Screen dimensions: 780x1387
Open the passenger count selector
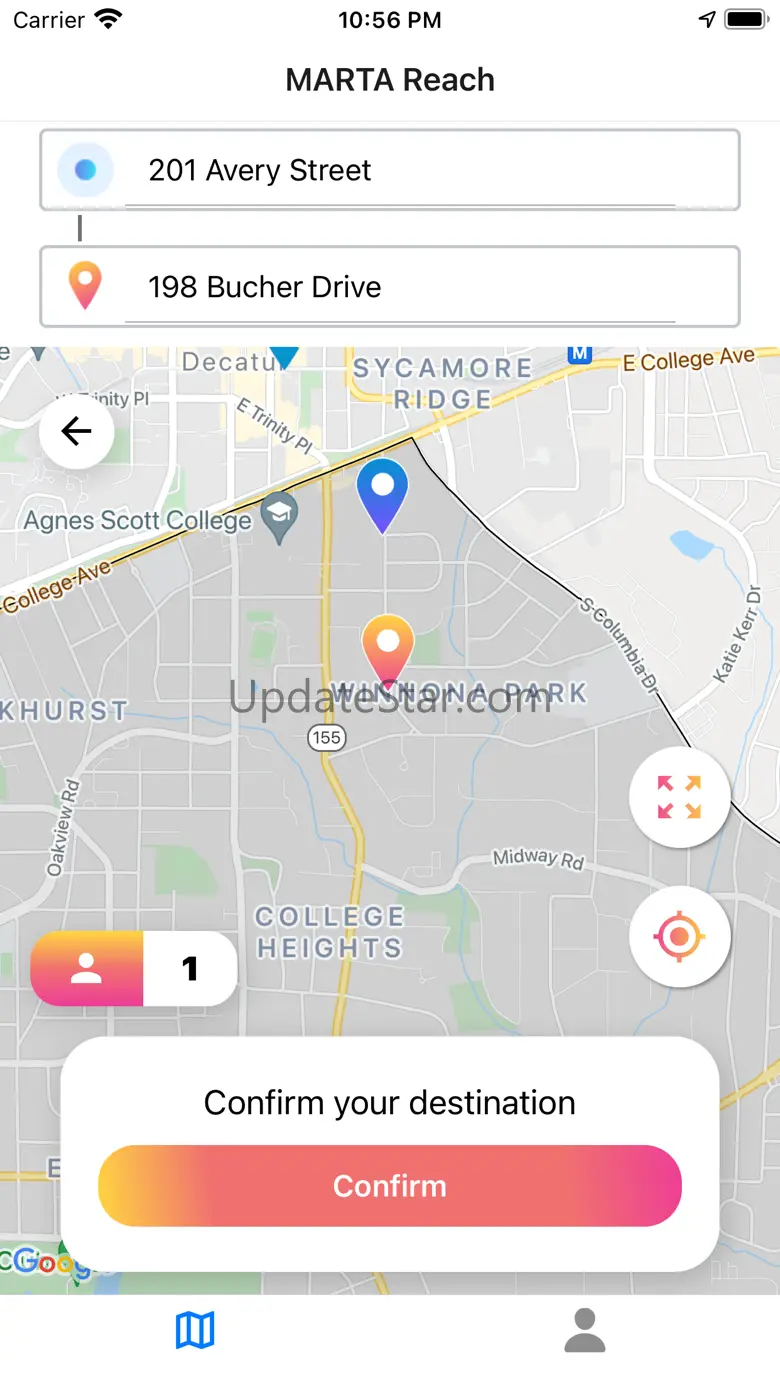[x=134, y=969]
